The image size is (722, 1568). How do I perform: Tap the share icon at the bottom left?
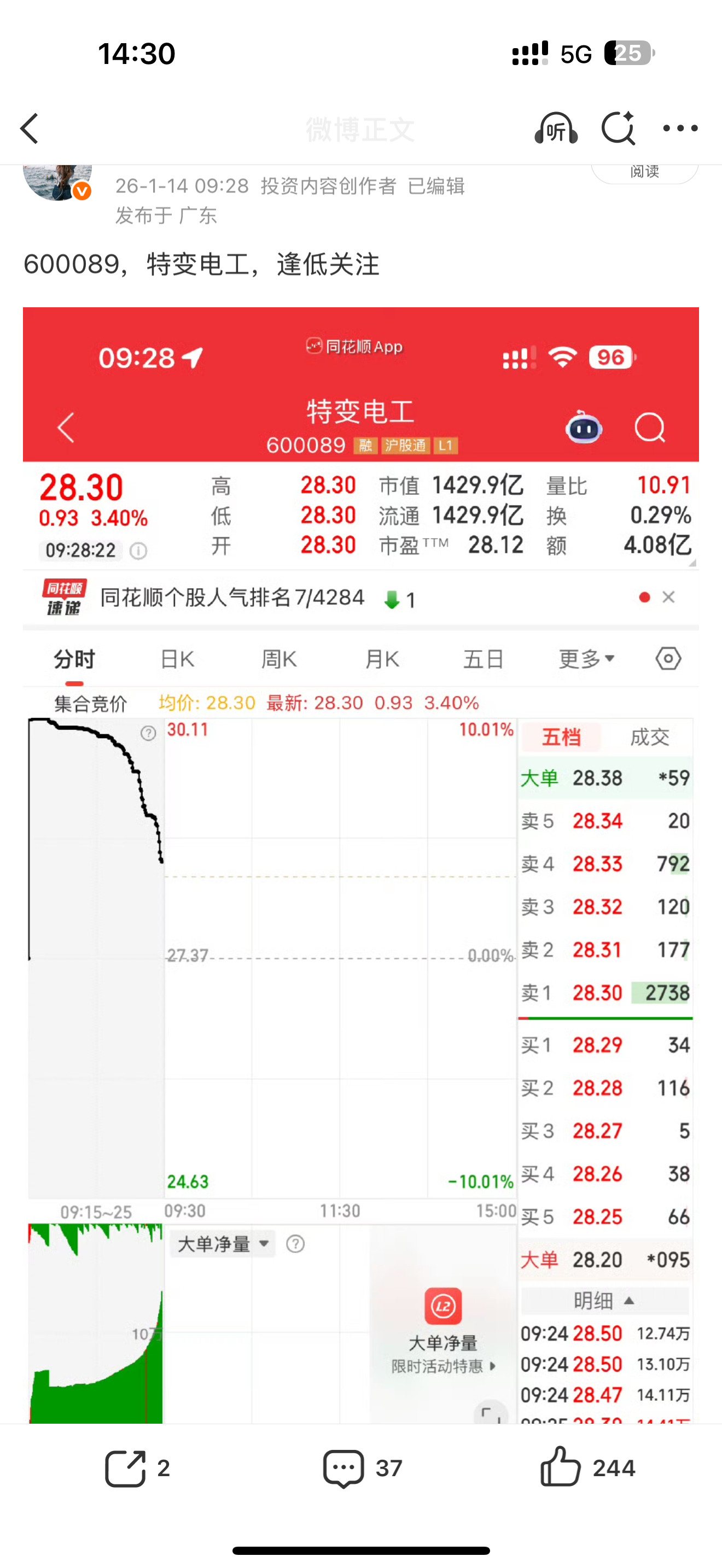tap(128, 1467)
